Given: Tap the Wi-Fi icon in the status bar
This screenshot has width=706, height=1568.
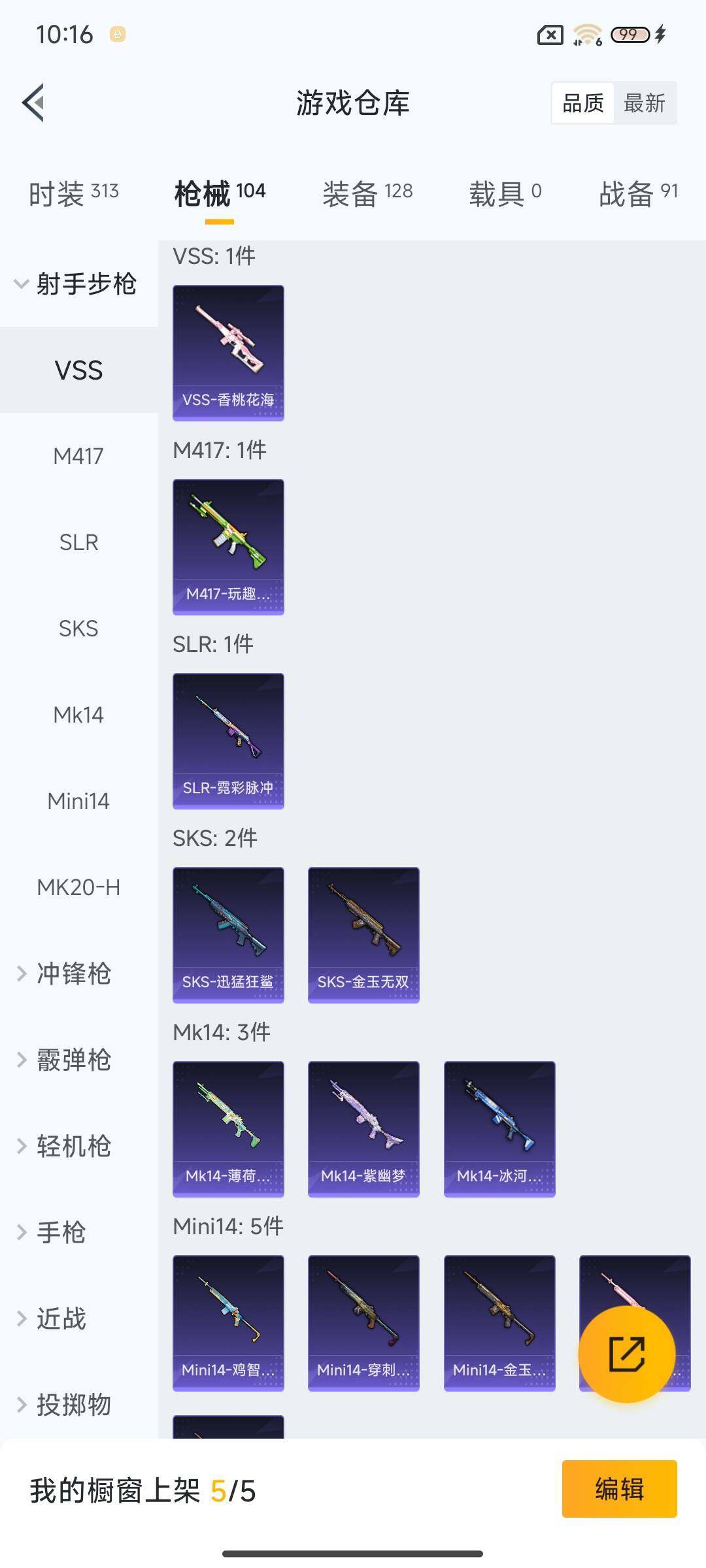Looking at the screenshot, I should [588, 34].
